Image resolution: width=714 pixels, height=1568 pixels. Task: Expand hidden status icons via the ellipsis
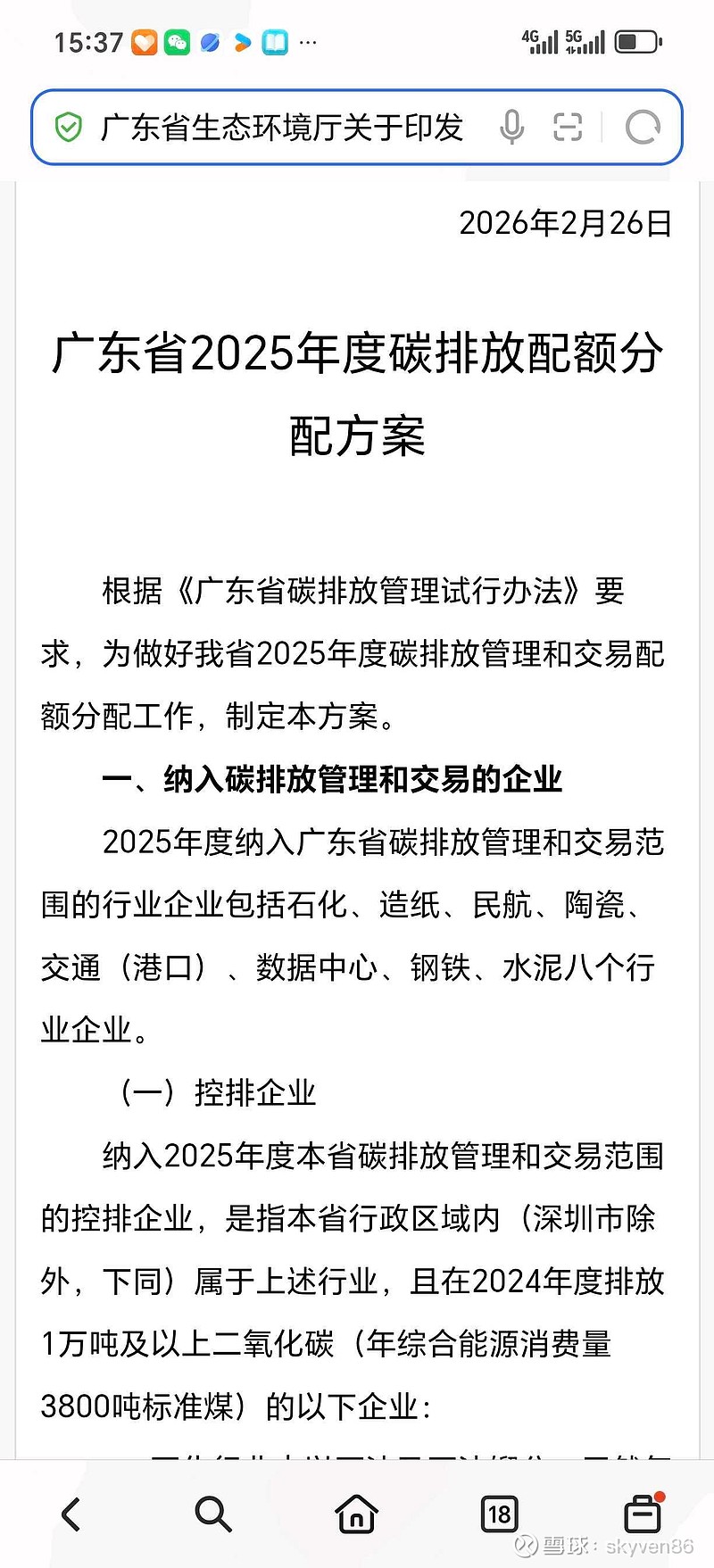(x=308, y=43)
